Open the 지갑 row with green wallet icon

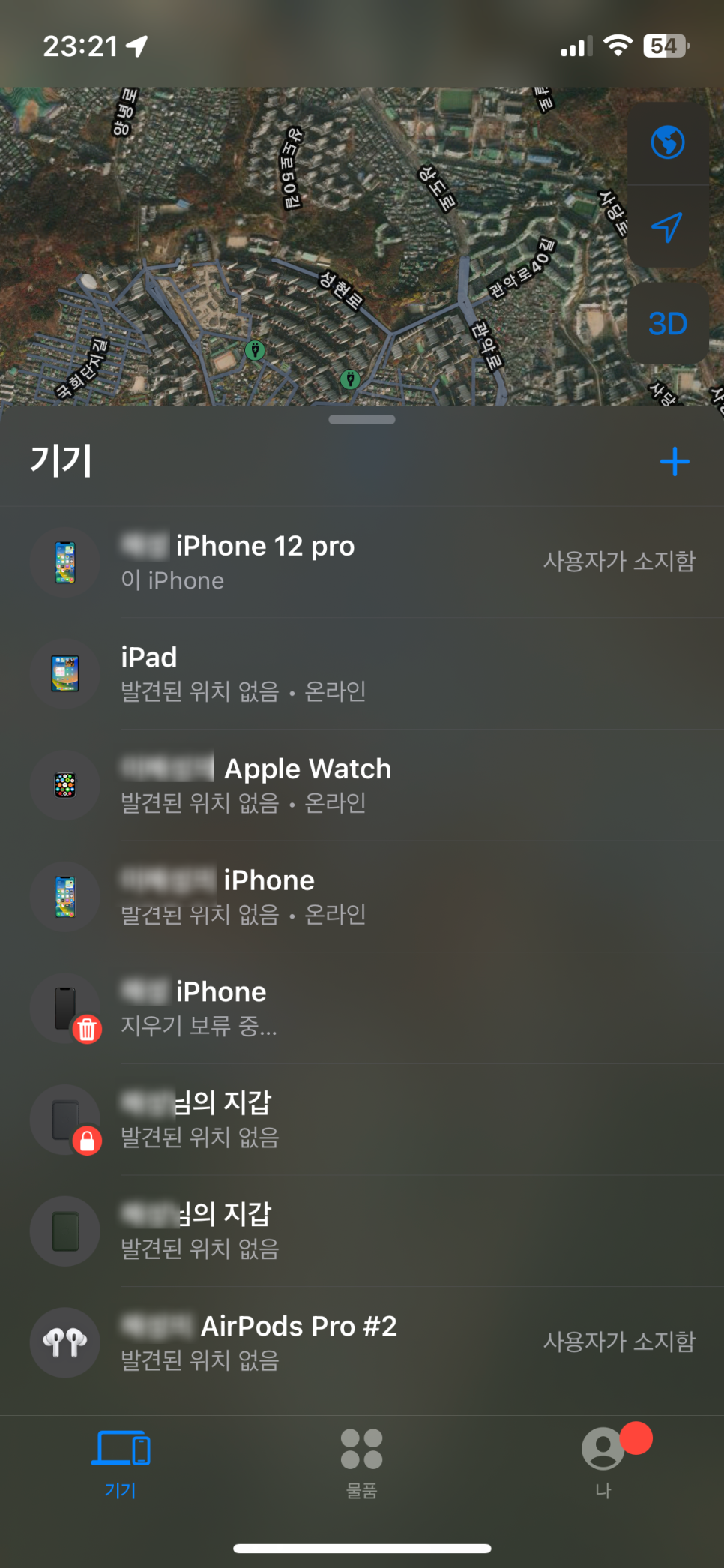pyautogui.click(x=362, y=1231)
